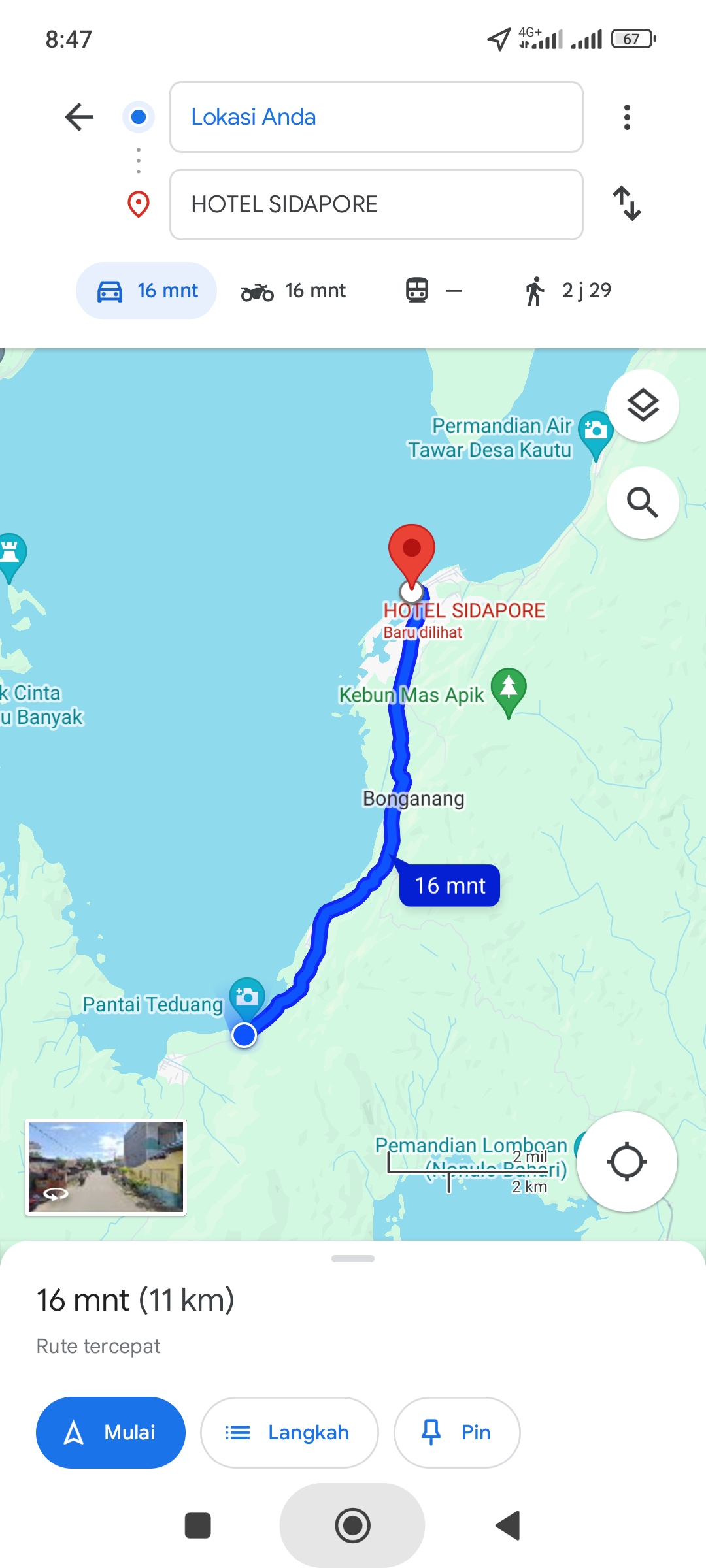
Task: Tap the system home button
Action: tap(352, 1526)
